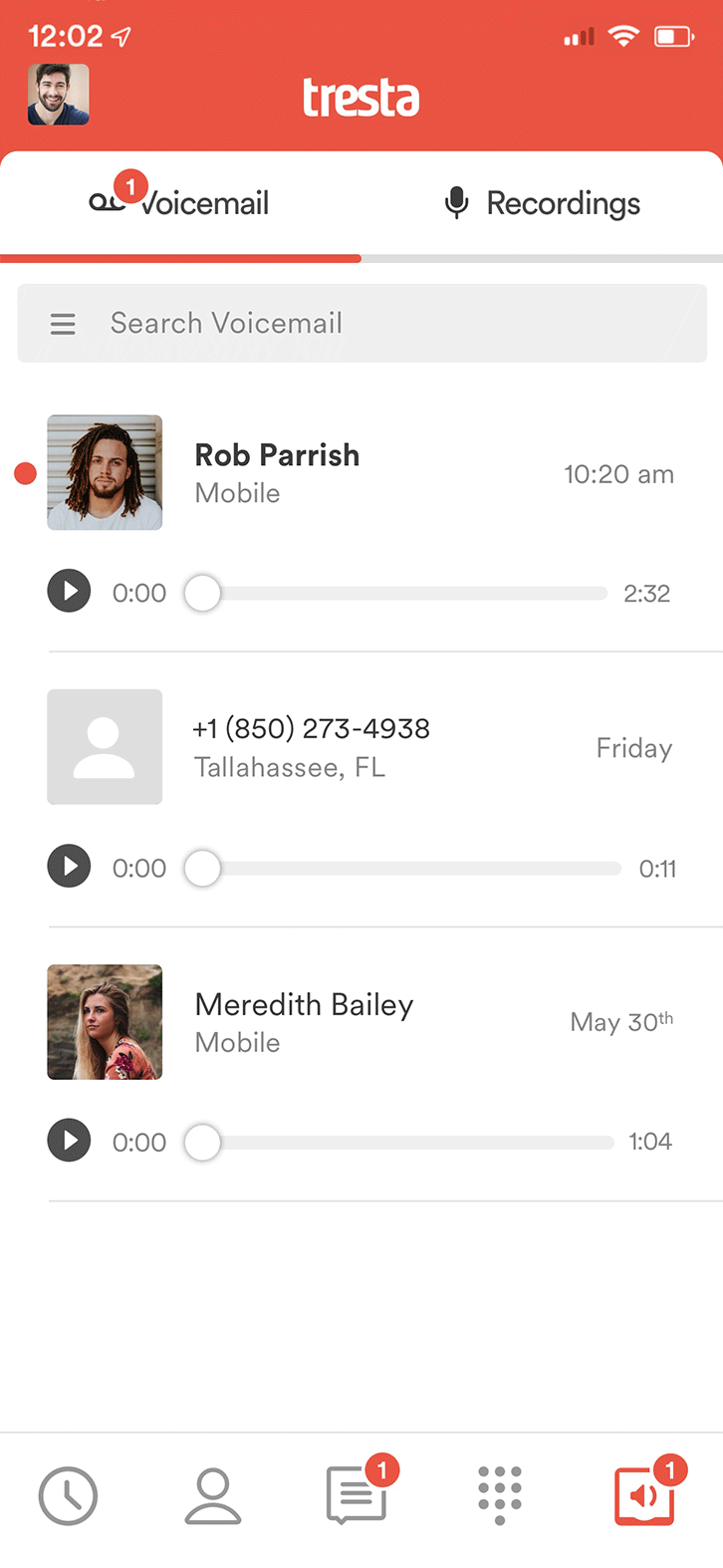This screenshot has height=1568, width=723.
Task: Open your profile picture in the header
Action: [x=59, y=95]
